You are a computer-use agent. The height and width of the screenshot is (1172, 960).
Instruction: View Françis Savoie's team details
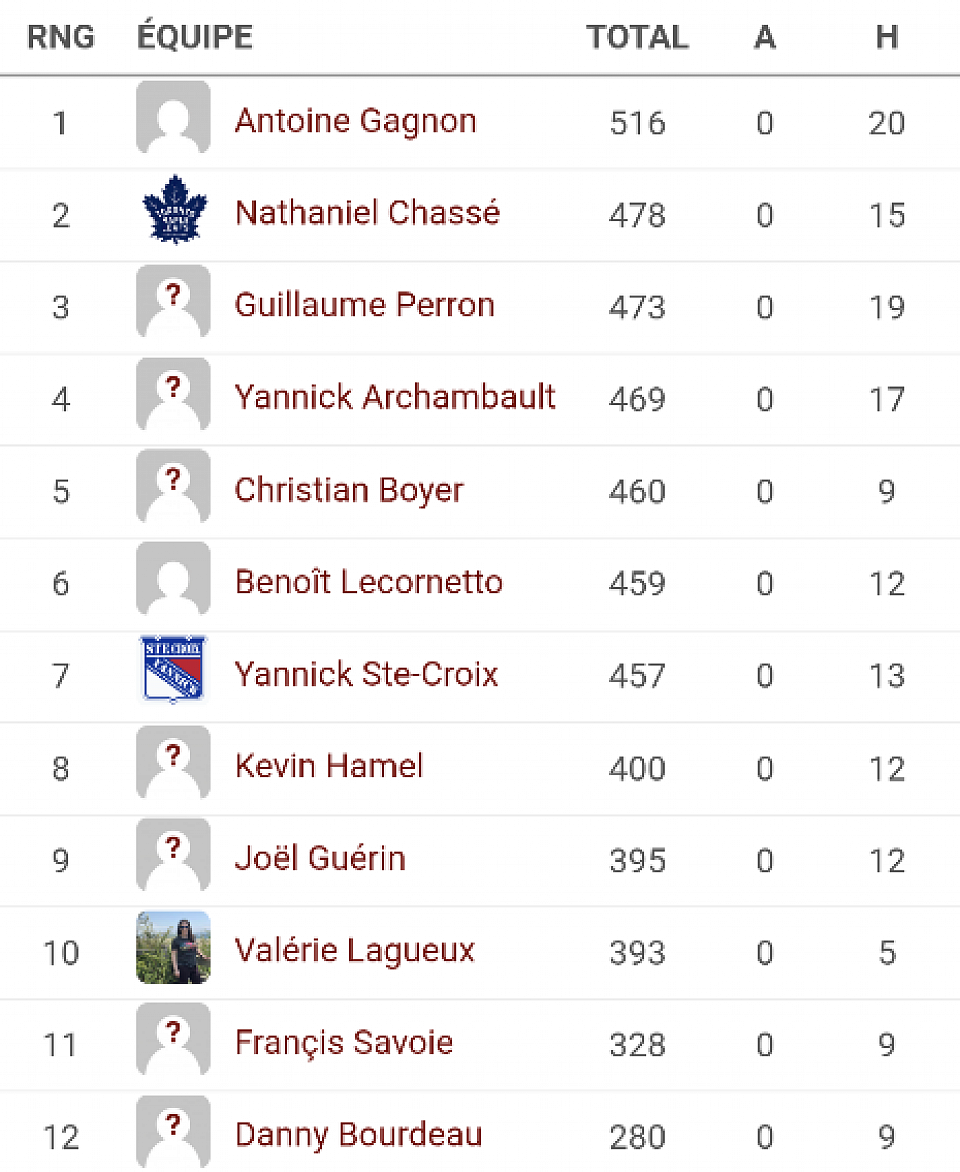pyautogui.click(x=344, y=1042)
